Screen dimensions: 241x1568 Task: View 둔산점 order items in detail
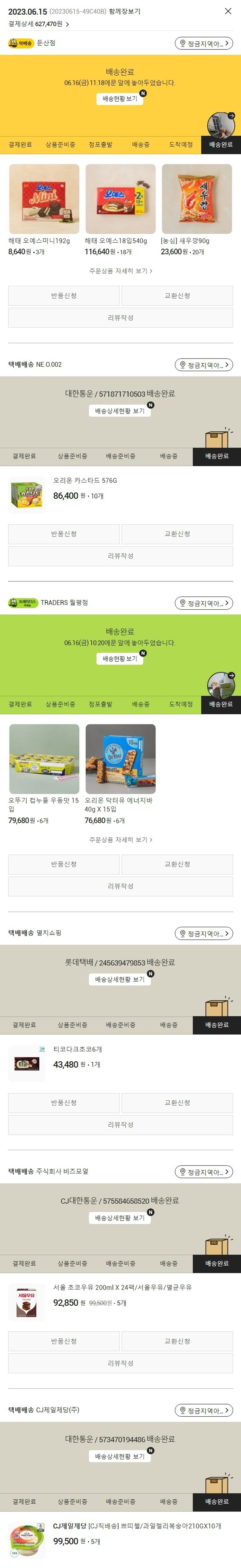click(x=120, y=271)
